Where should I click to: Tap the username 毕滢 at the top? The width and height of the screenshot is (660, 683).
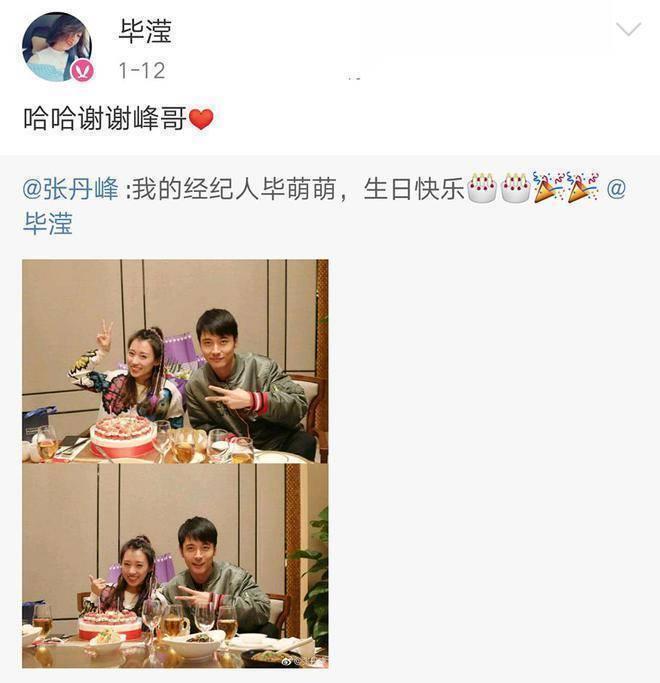145,33
